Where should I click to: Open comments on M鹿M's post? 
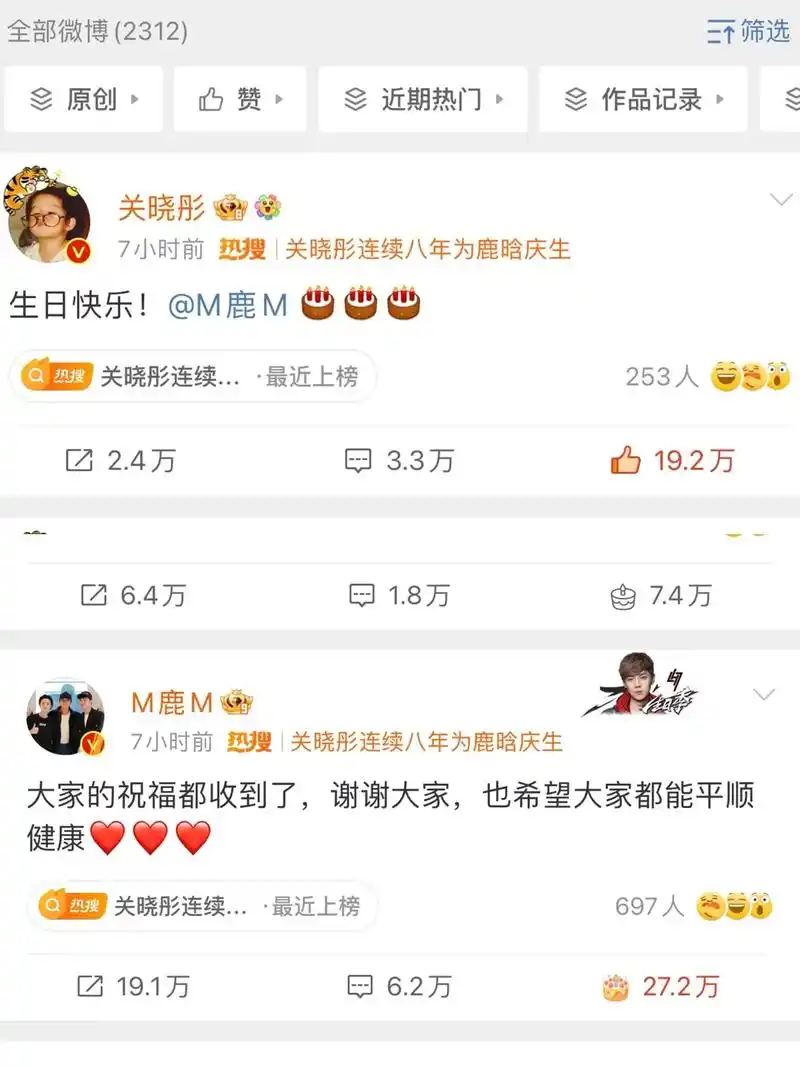point(358,987)
